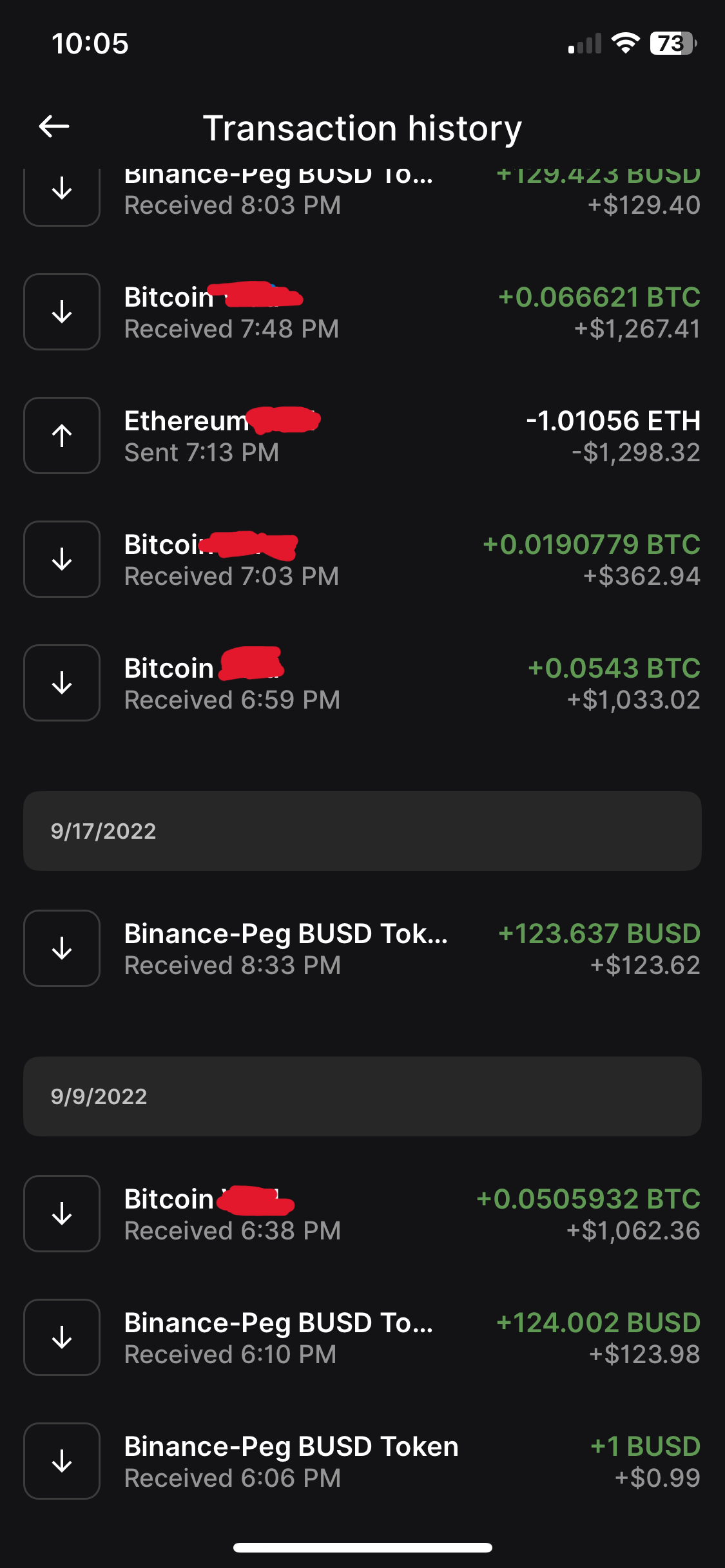This screenshot has width=725, height=1568.
Task: View the Bitcoin received 6:38 PM transaction
Action: click(362, 1214)
